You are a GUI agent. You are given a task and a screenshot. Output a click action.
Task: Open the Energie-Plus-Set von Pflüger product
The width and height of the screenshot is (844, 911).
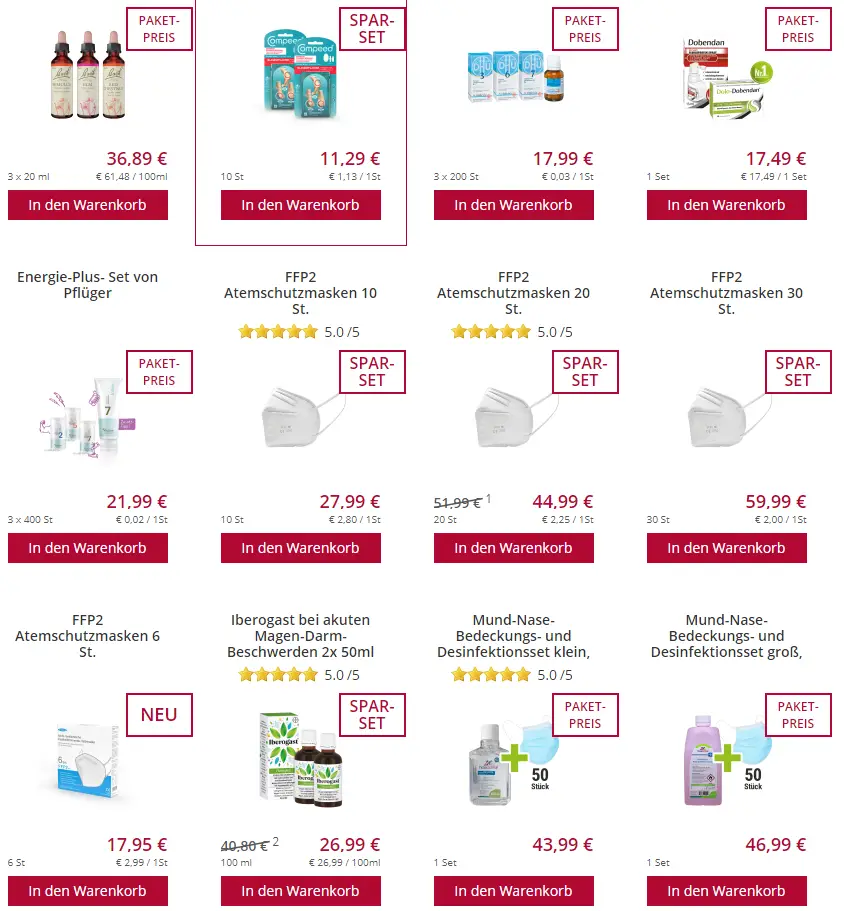(x=88, y=285)
